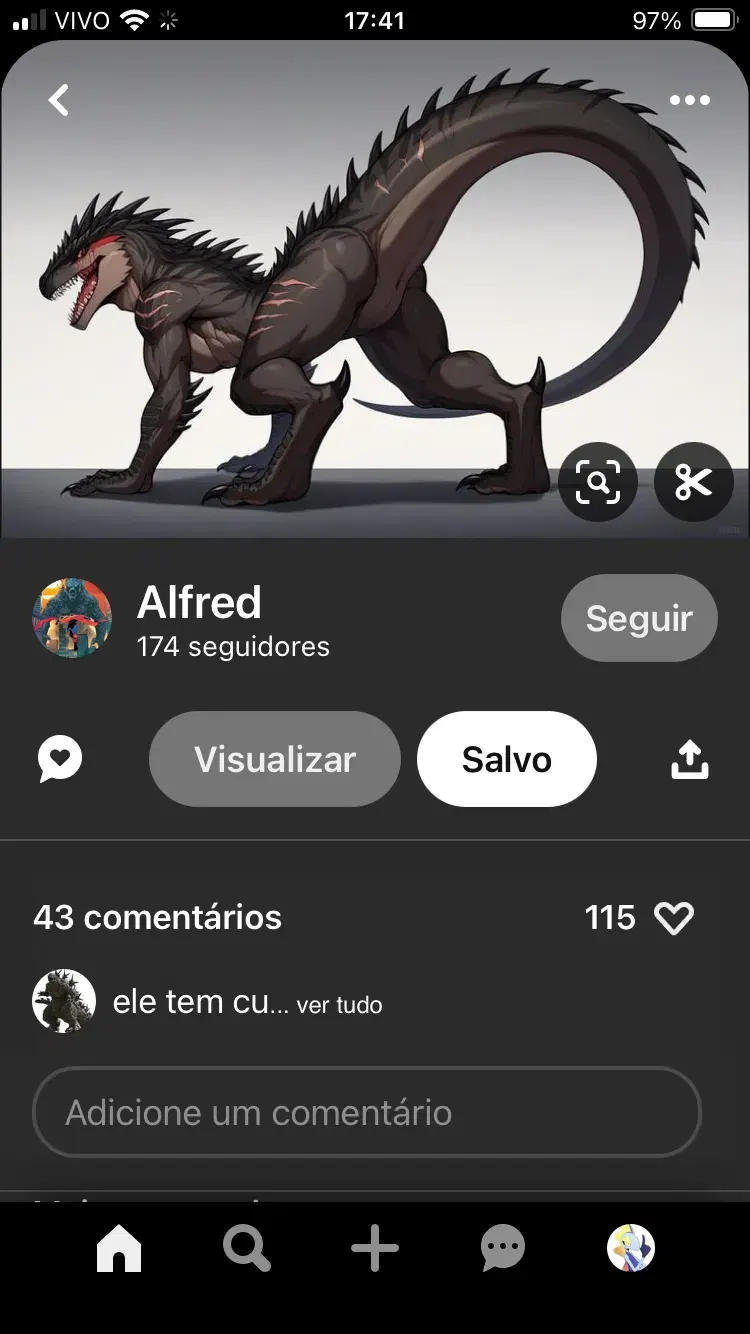
Task: Follow Alfred with the Seguir button
Action: 639,618
